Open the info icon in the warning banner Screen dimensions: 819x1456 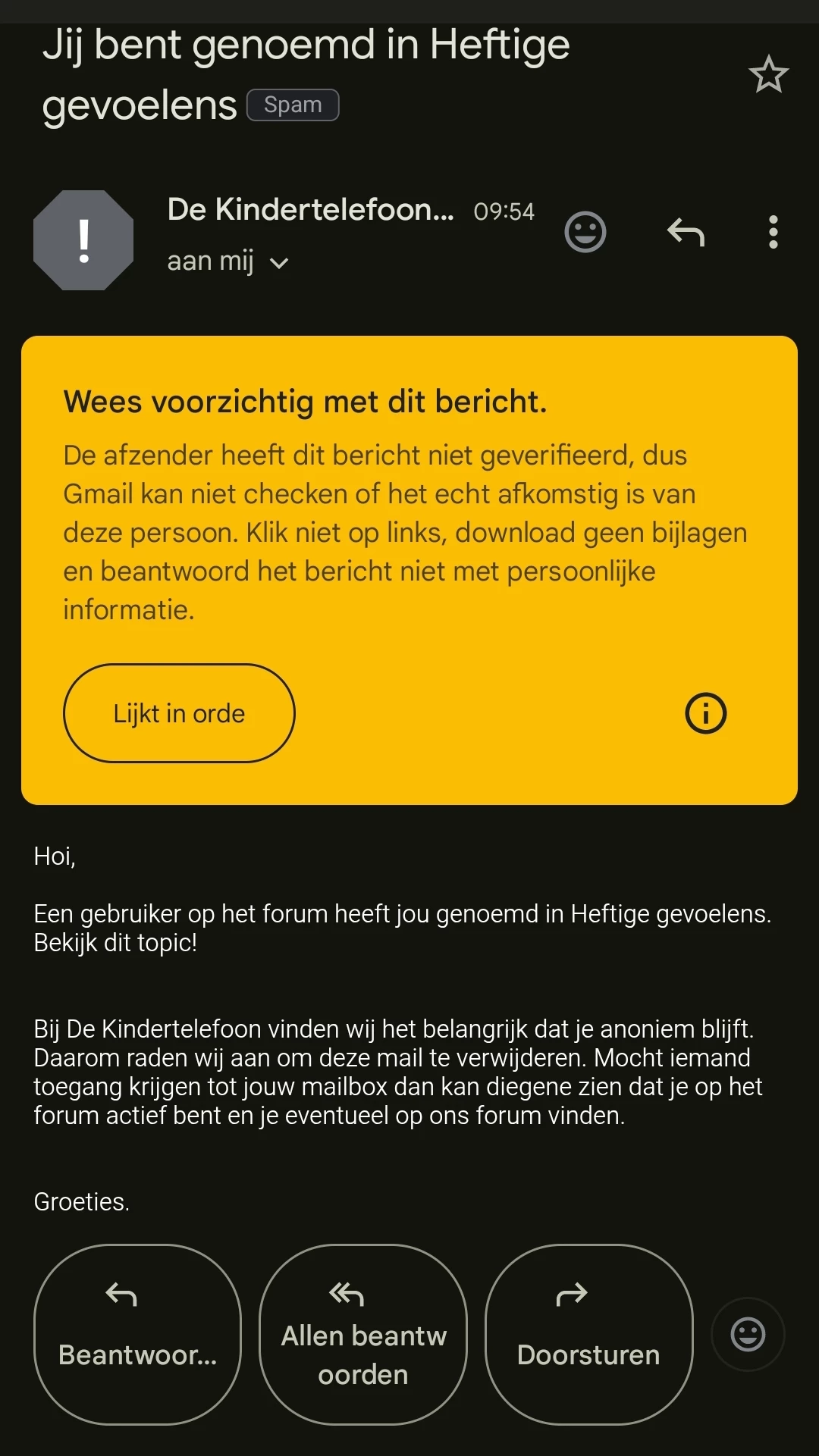tap(705, 713)
